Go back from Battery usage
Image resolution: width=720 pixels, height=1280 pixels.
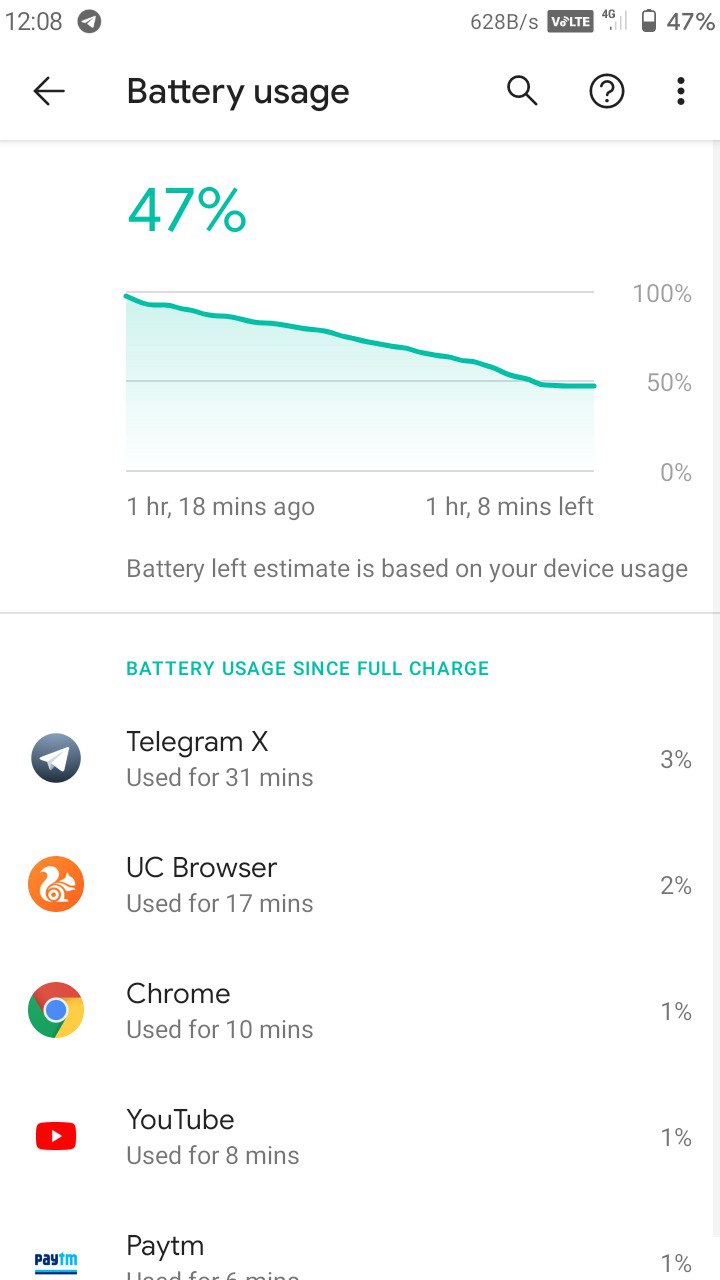(48, 92)
